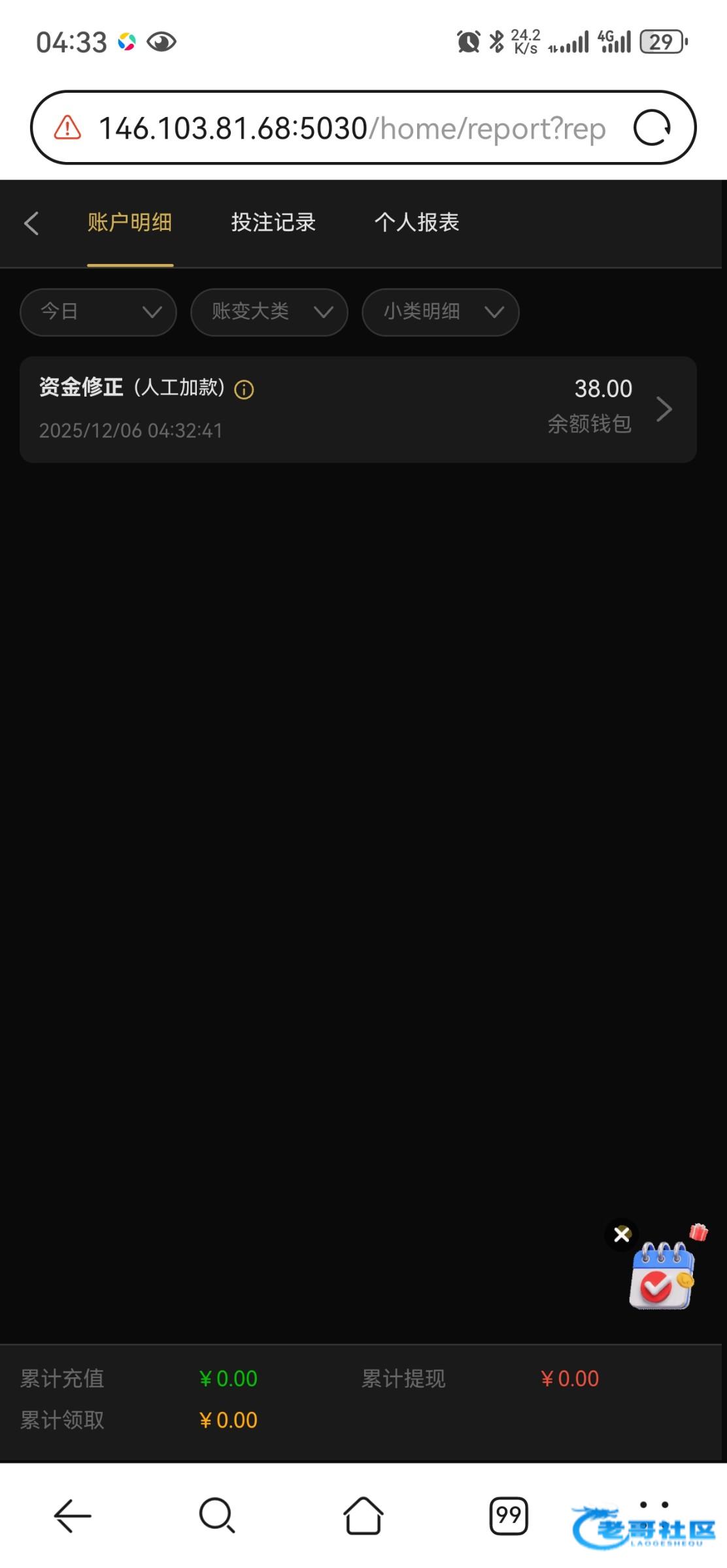Tap the browser address bar
727x1568 pixels.
[353, 128]
